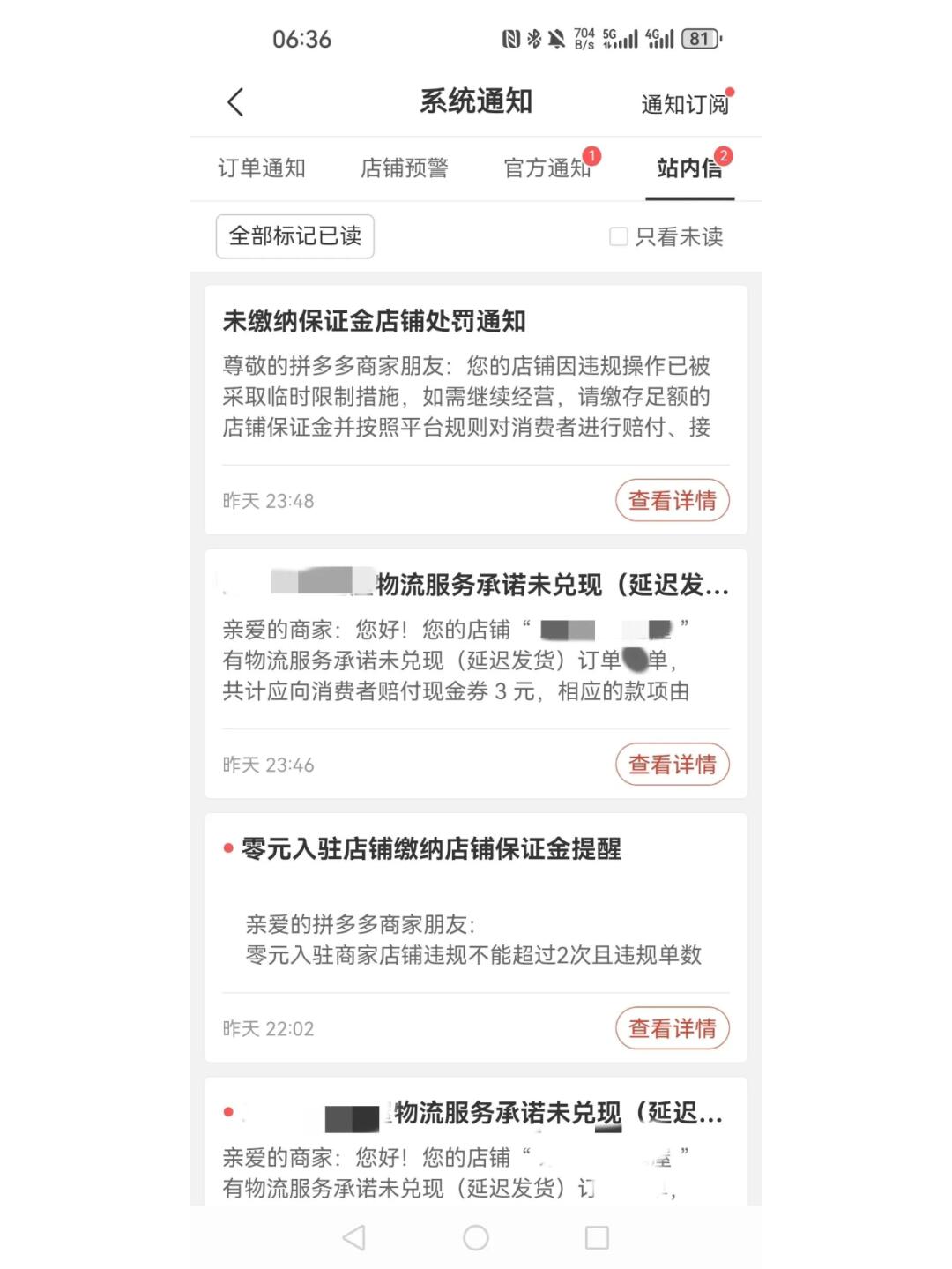View details of 未缴纳保证金店铺处罚通知
The width and height of the screenshot is (952, 1269).
point(672,501)
